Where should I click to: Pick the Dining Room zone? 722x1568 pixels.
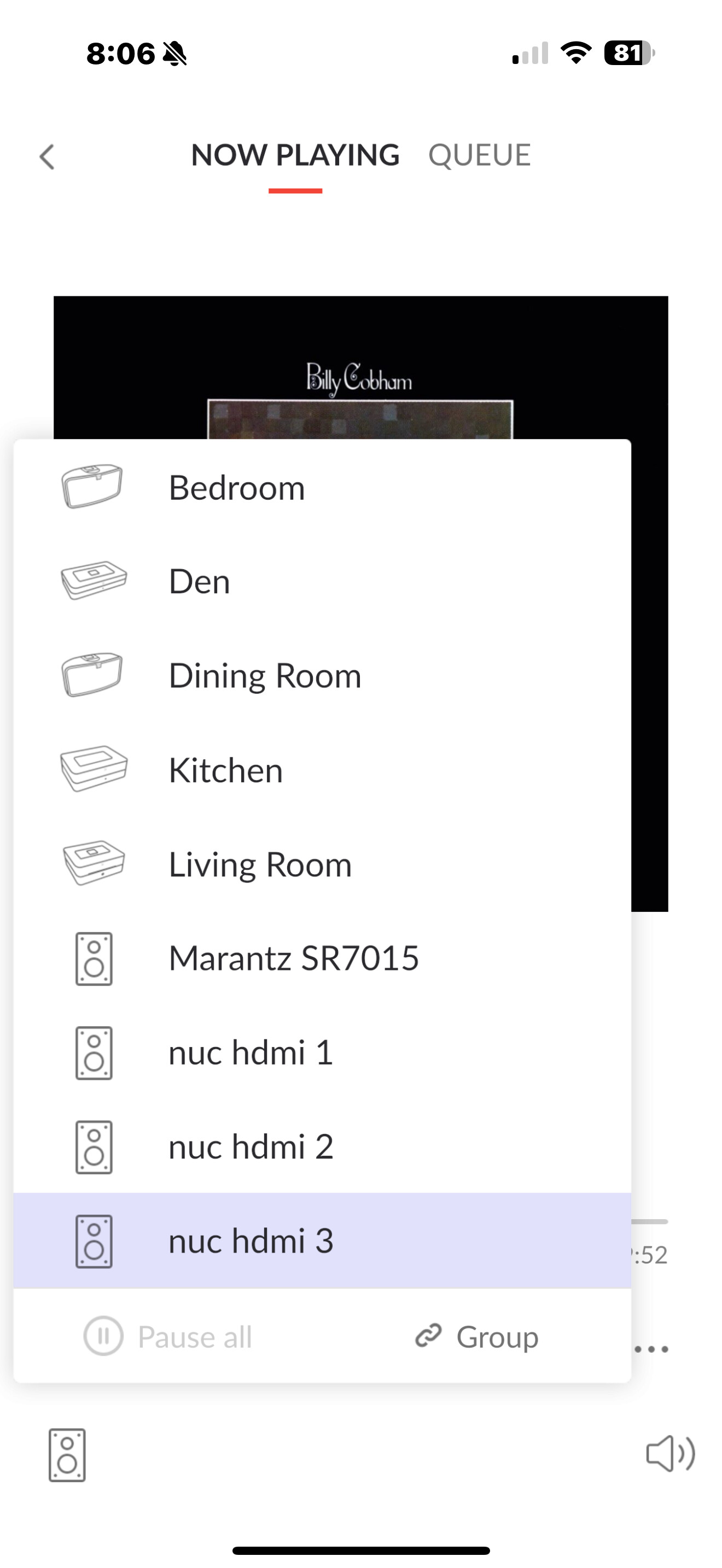[322, 676]
